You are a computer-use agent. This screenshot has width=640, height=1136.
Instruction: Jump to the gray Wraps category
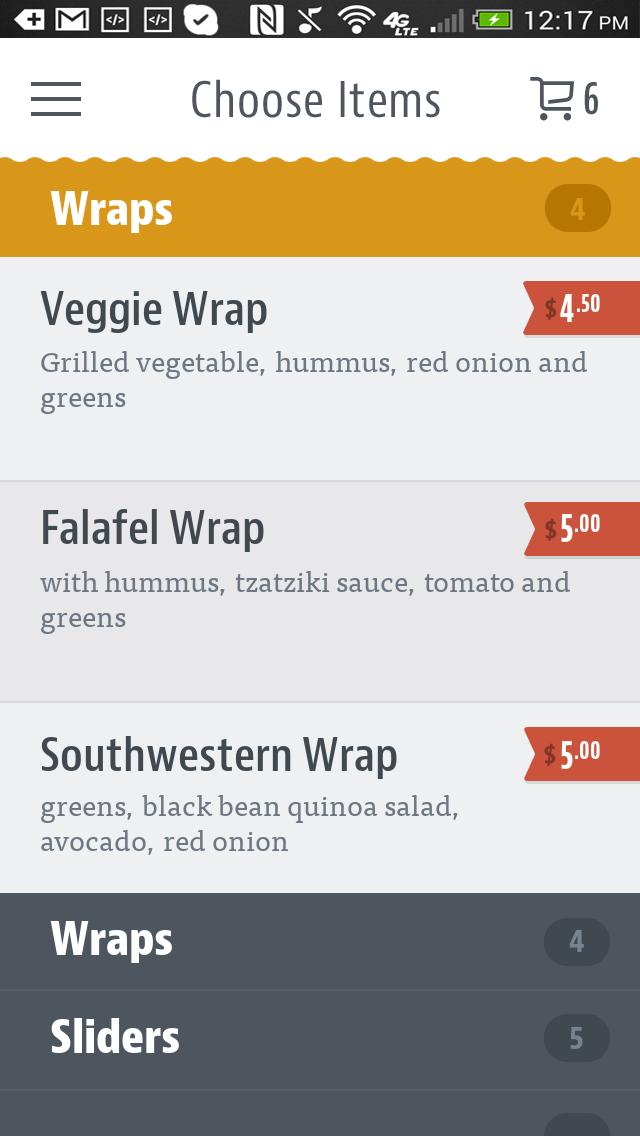coord(320,941)
